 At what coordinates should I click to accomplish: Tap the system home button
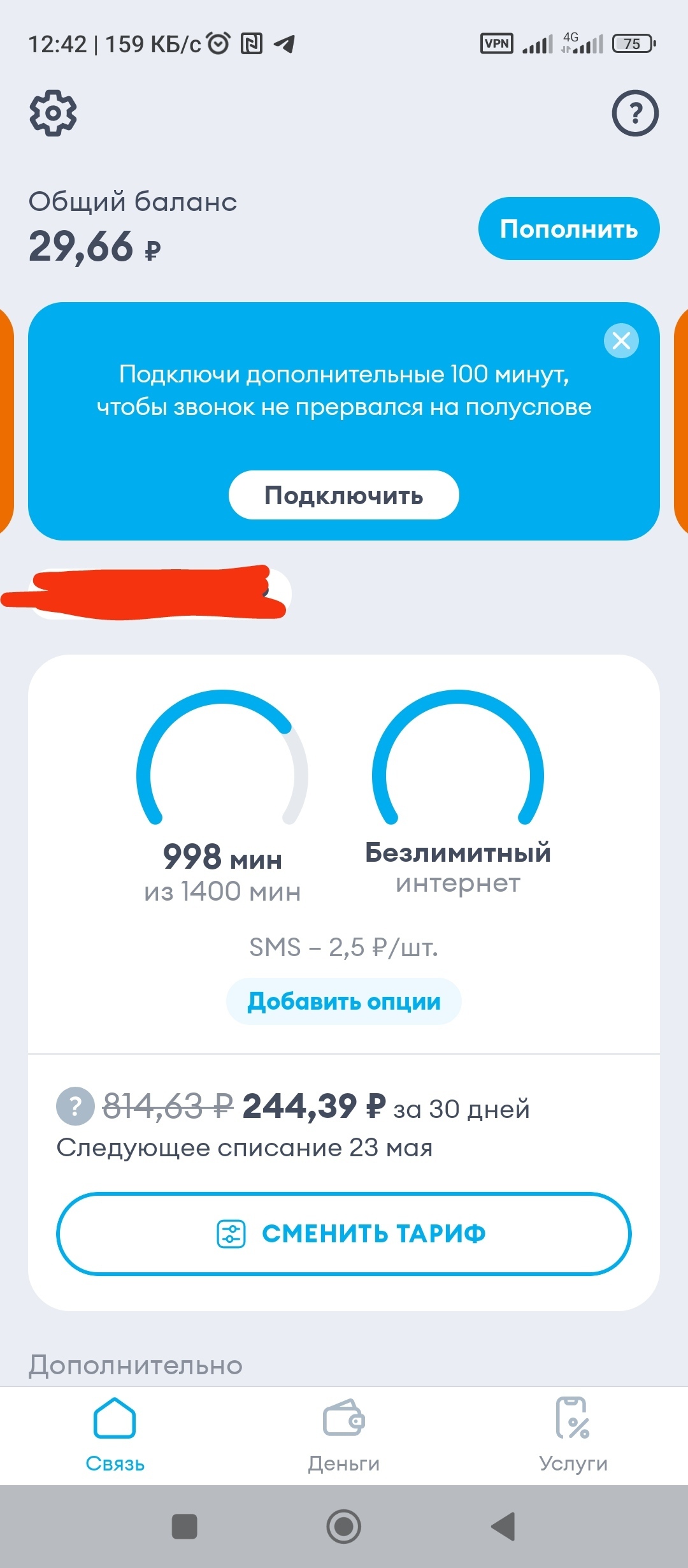coord(344,1527)
